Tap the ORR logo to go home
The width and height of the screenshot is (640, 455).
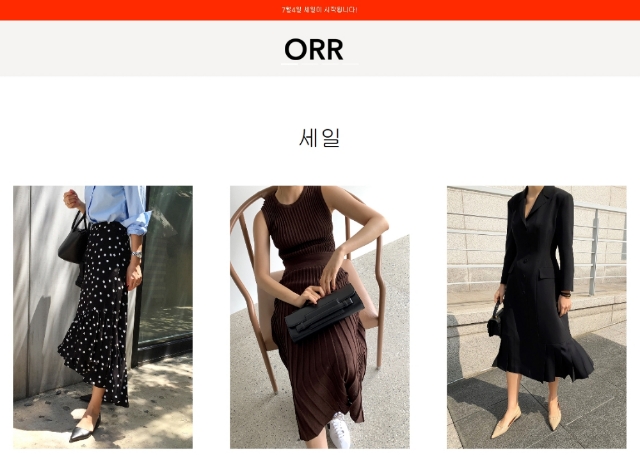pos(314,50)
